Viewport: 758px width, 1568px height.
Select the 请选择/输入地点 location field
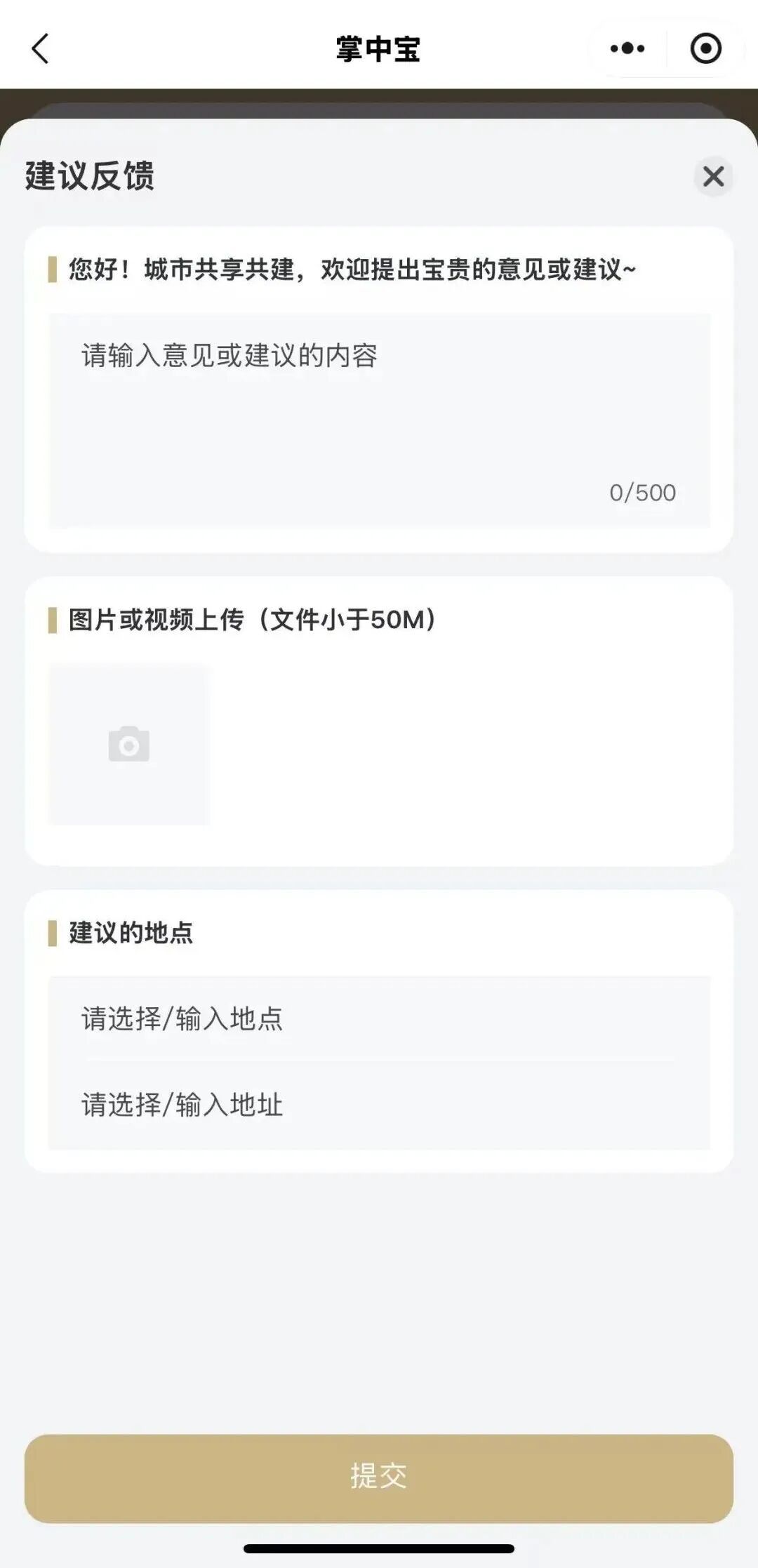coord(379,1018)
